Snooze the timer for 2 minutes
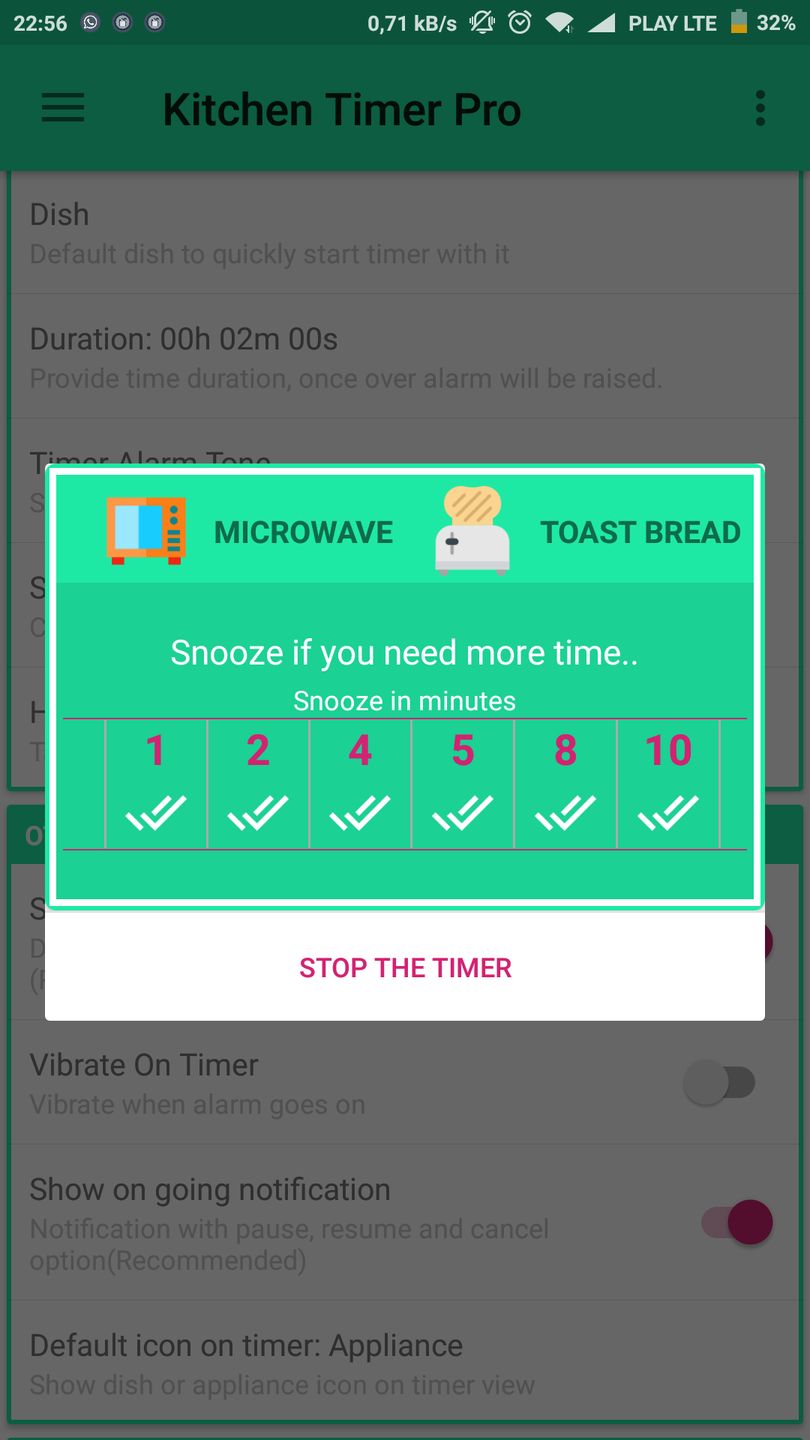Image resolution: width=810 pixels, height=1440 pixels. (258, 784)
